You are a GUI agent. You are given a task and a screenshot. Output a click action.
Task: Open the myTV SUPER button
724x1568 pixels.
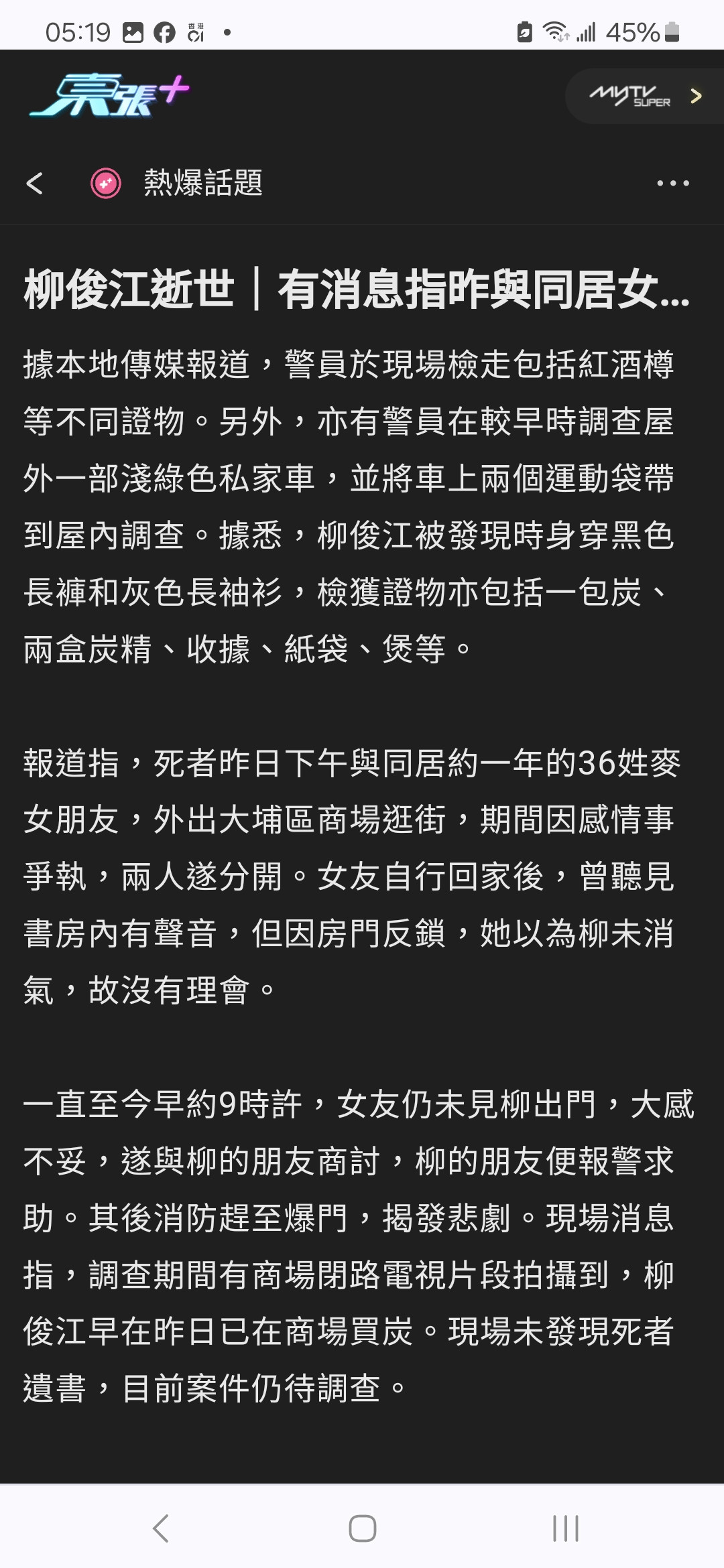click(x=644, y=96)
